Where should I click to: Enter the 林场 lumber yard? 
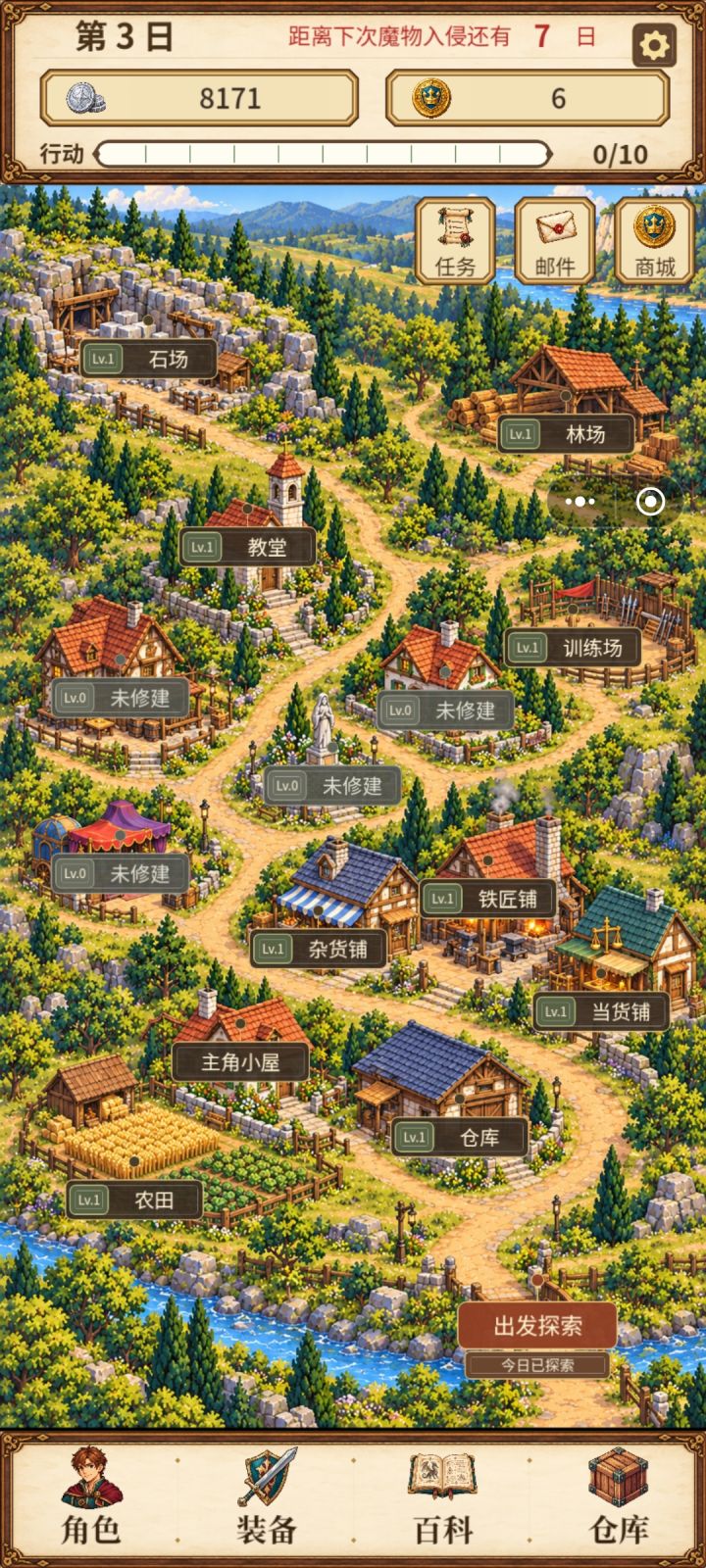click(x=566, y=434)
